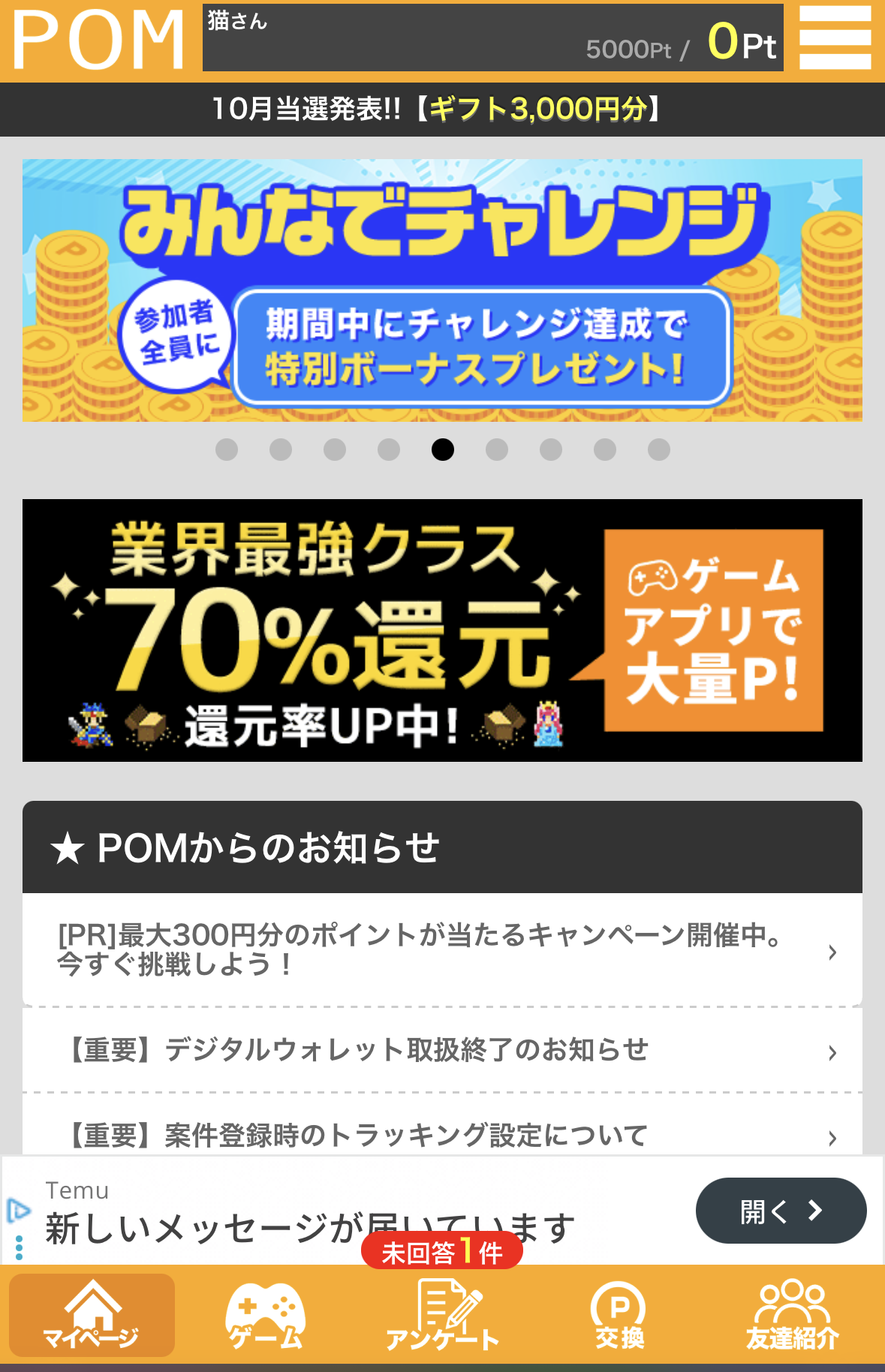The image size is (885, 1372).
Task: Open the hamburger menu
Action: (835, 38)
